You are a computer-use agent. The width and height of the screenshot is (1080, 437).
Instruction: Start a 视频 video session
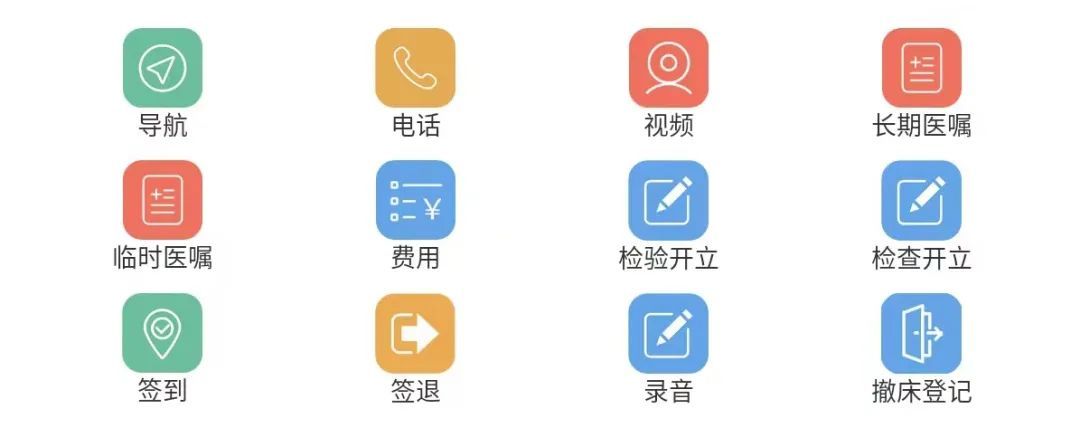668,68
